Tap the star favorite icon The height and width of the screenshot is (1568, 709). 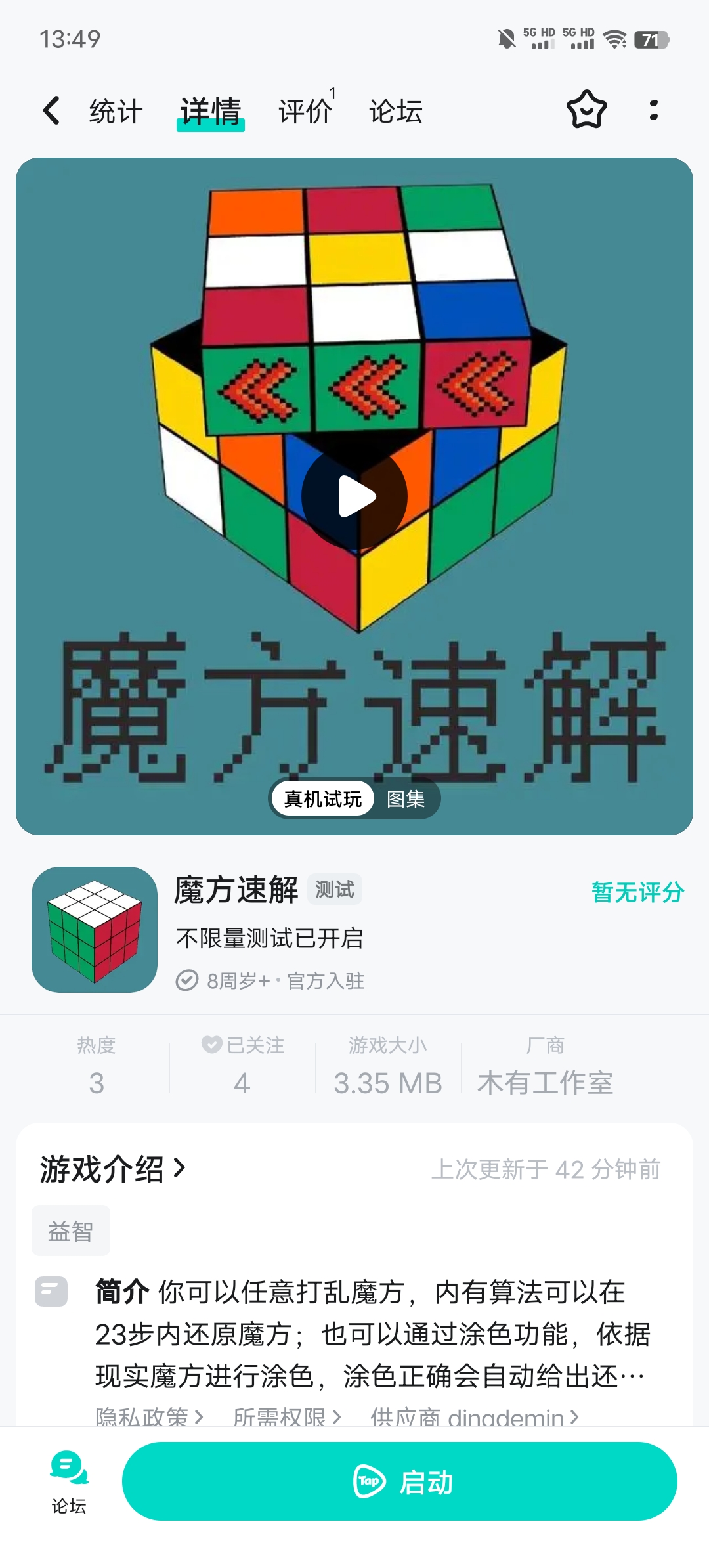[x=586, y=110]
